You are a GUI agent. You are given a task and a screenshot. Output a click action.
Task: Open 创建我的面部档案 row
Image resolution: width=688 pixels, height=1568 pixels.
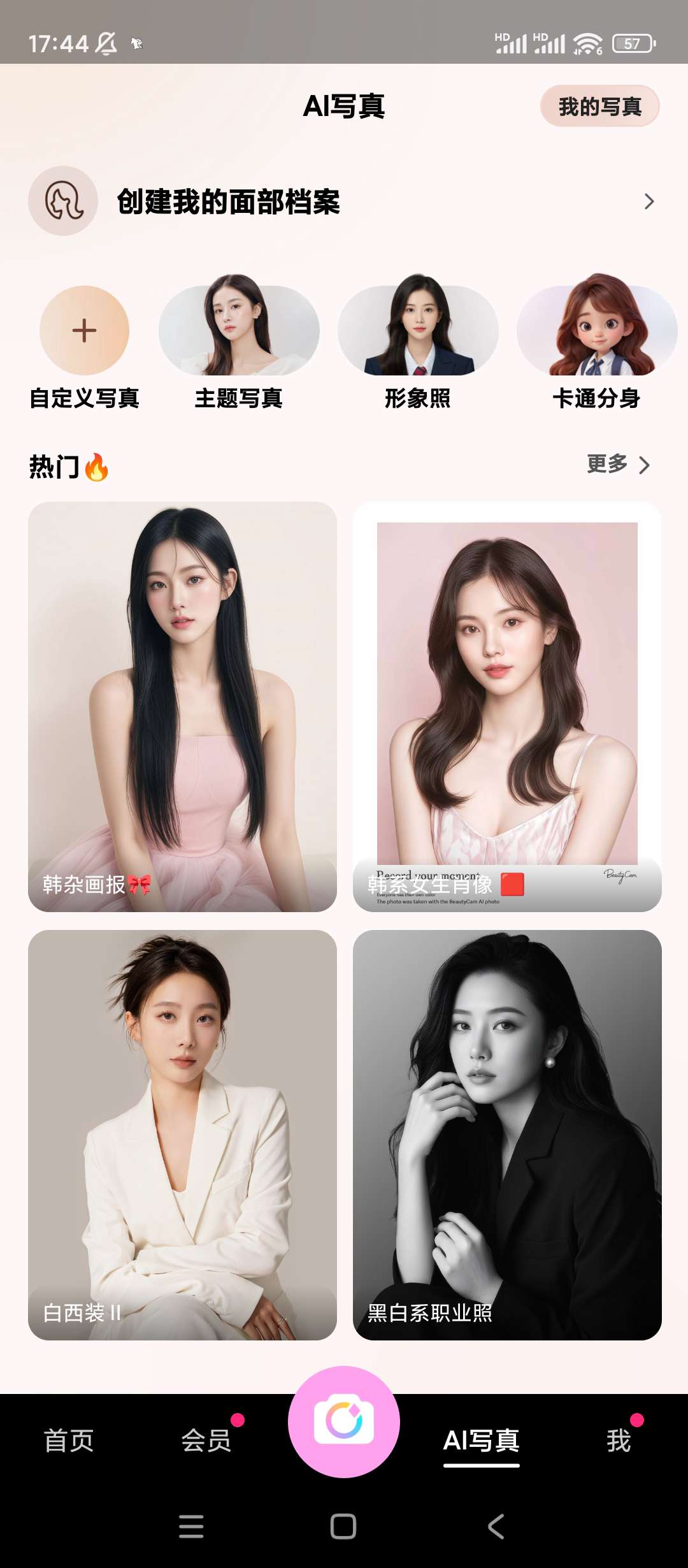[344, 201]
